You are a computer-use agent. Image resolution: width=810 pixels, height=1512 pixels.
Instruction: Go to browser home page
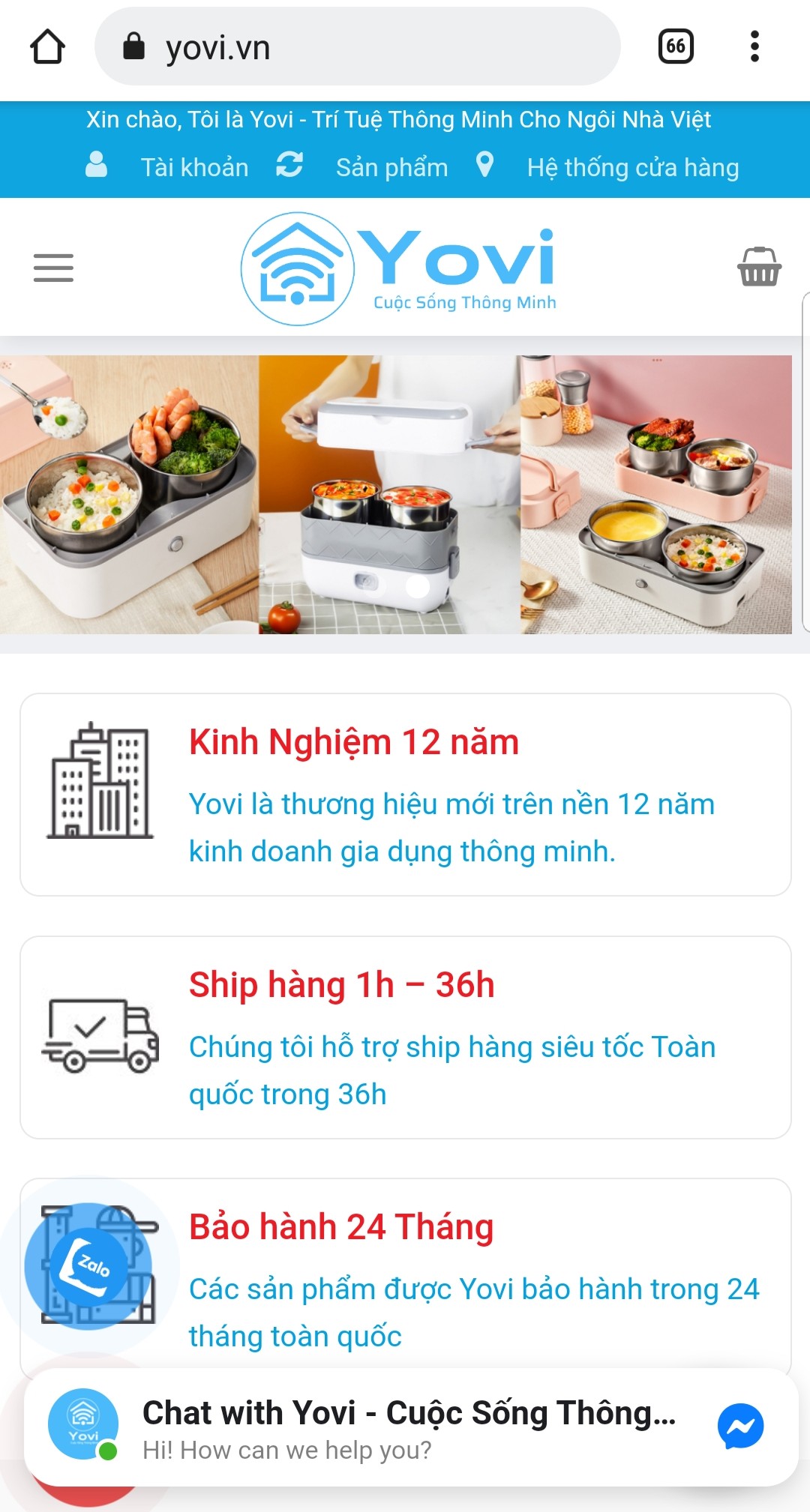(x=47, y=46)
